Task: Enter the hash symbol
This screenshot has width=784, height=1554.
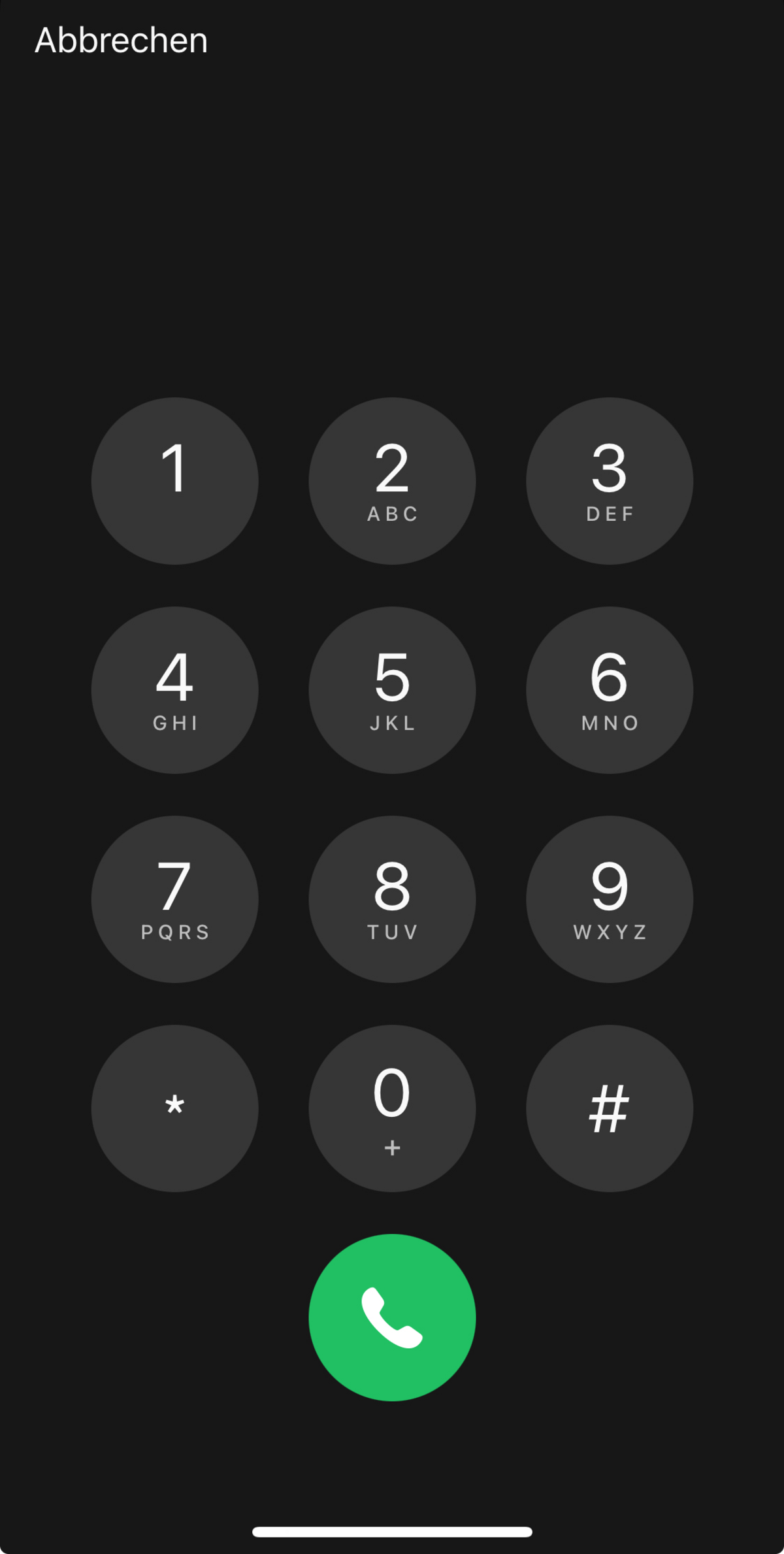Action: (x=610, y=1108)
